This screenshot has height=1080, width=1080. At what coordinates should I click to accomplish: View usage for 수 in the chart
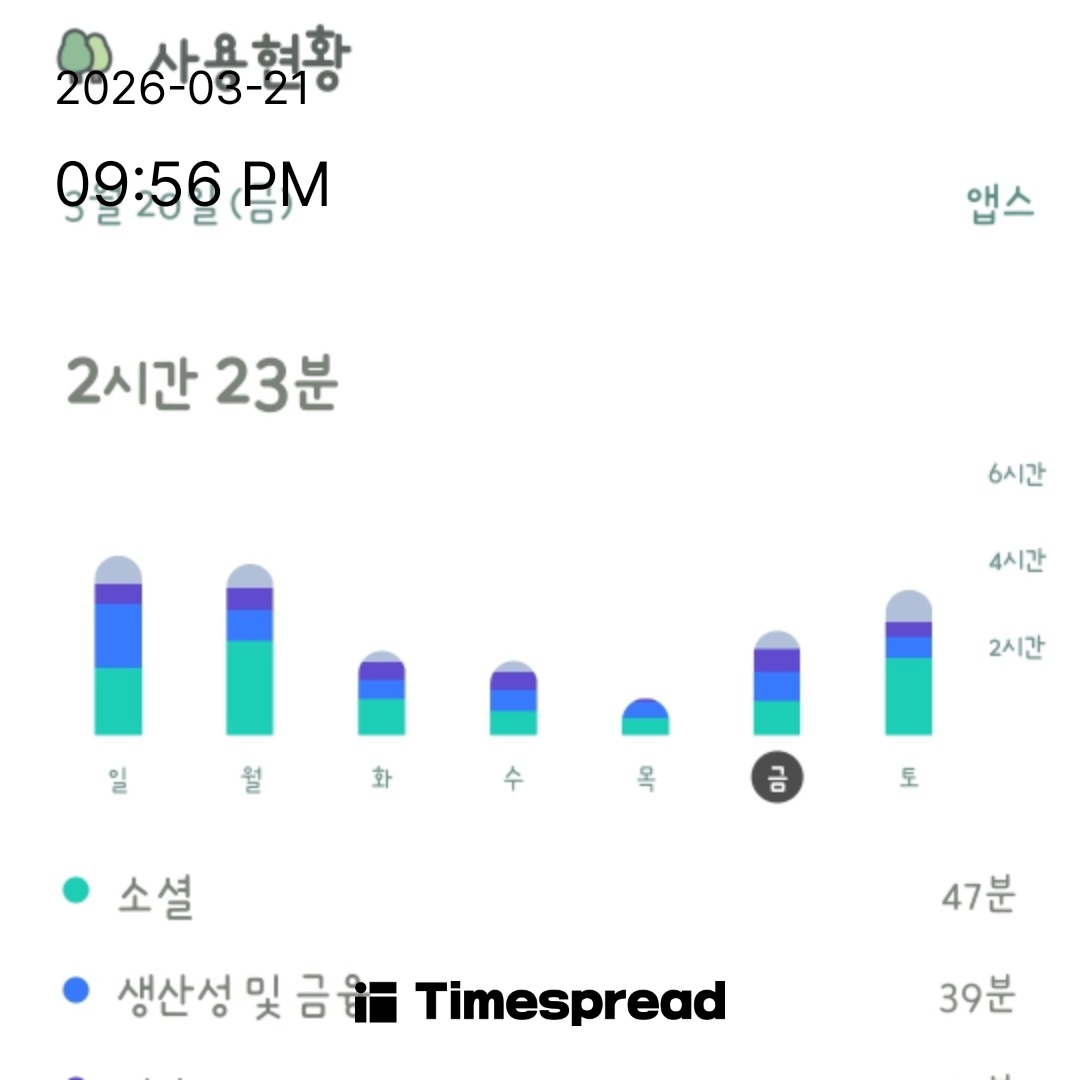pyautogui.click(x=513, y=699)
